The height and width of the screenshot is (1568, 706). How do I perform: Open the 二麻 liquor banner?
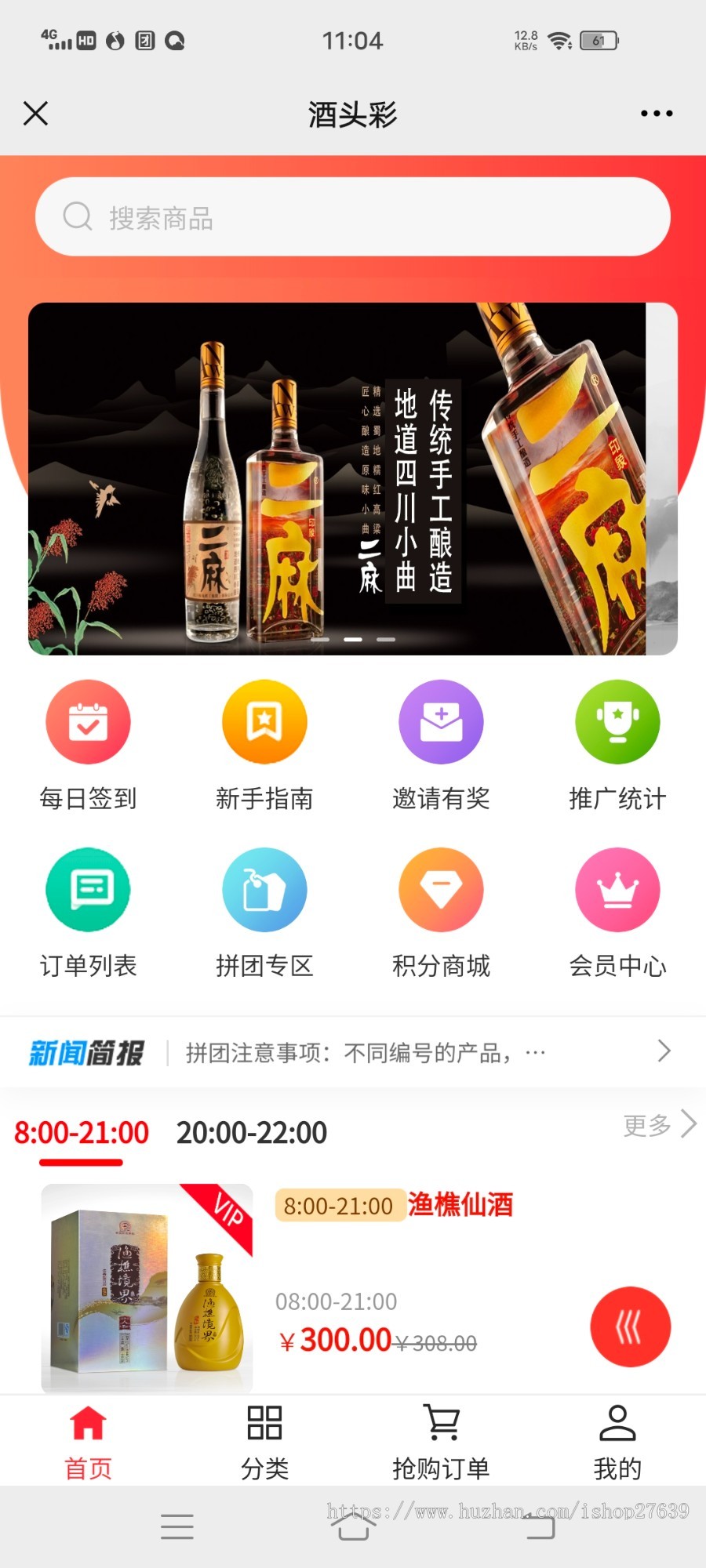click(x=353, y=479)
